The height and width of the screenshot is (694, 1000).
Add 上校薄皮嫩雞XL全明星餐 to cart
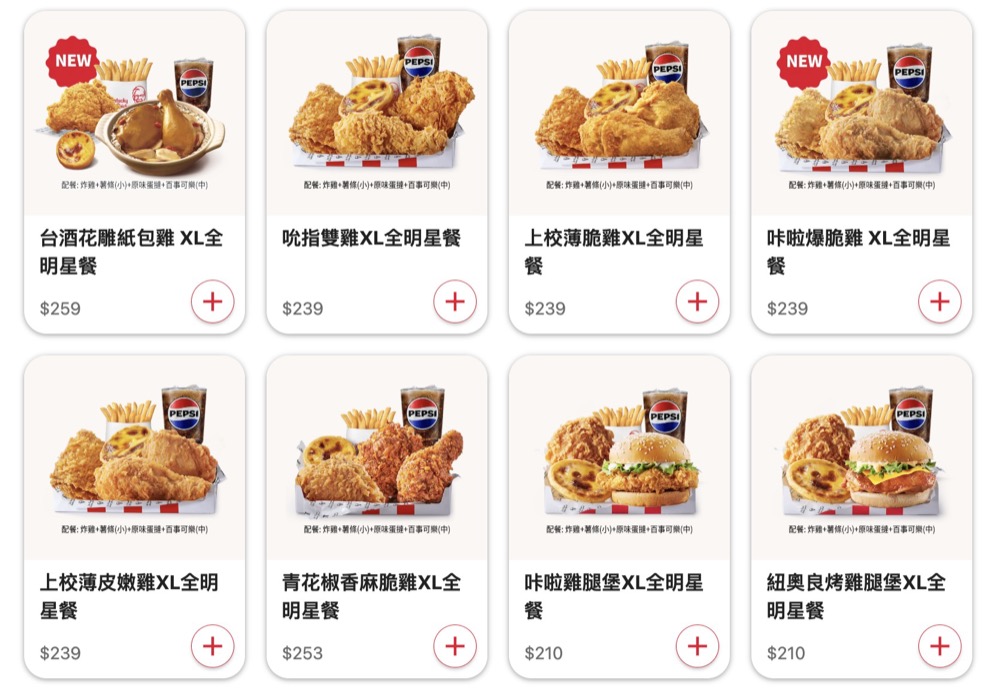click(212, 646)
